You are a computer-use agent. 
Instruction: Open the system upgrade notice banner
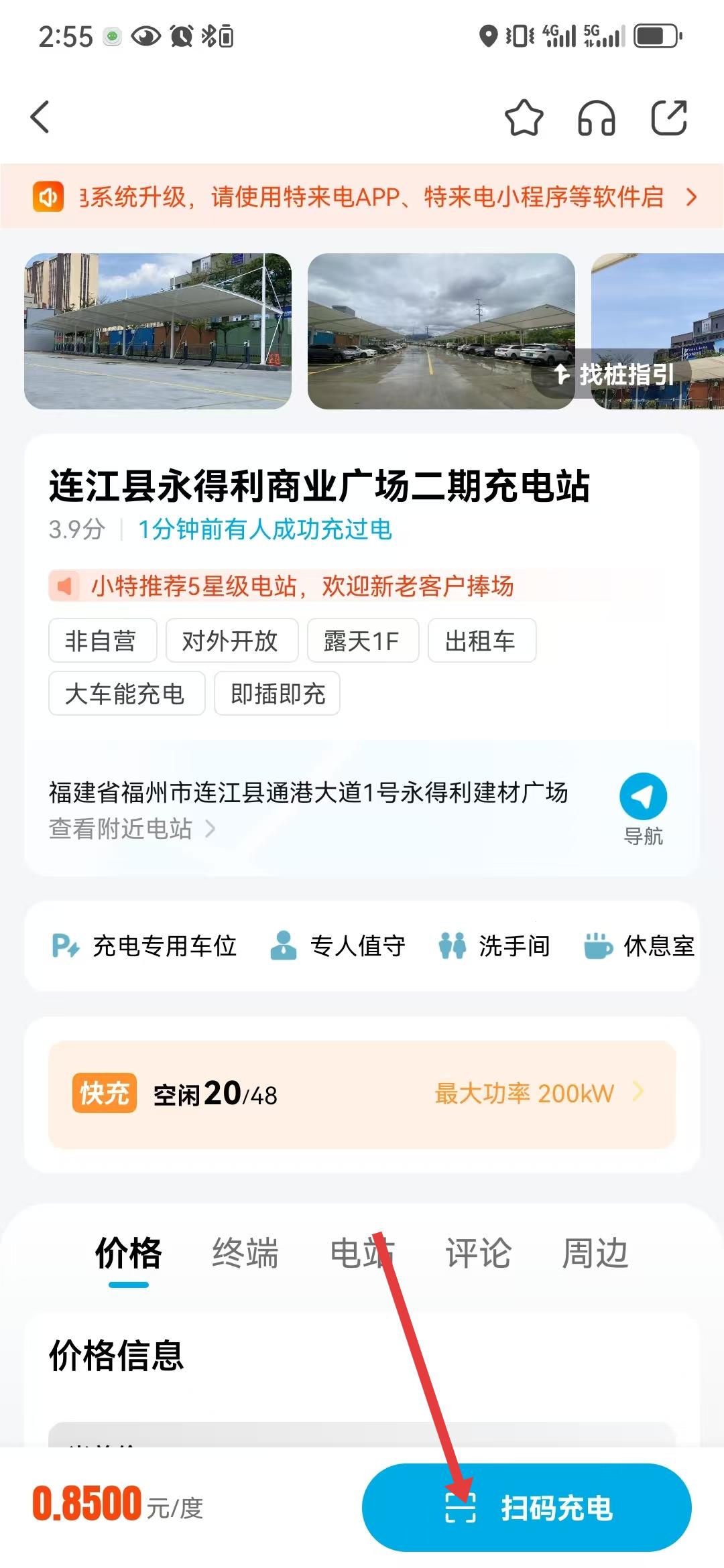362,197
